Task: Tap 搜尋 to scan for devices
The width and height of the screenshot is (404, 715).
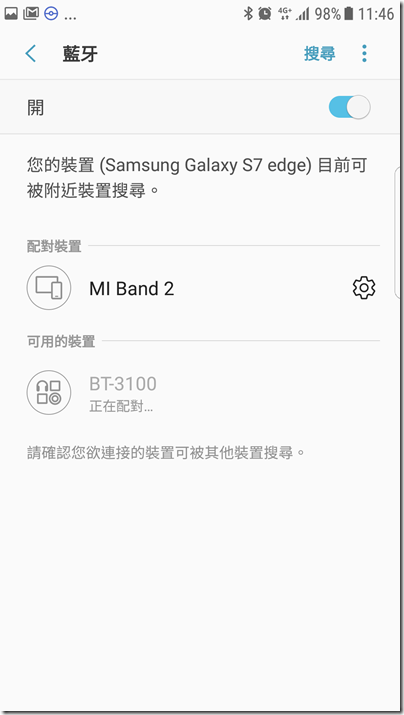Action: 320,54
